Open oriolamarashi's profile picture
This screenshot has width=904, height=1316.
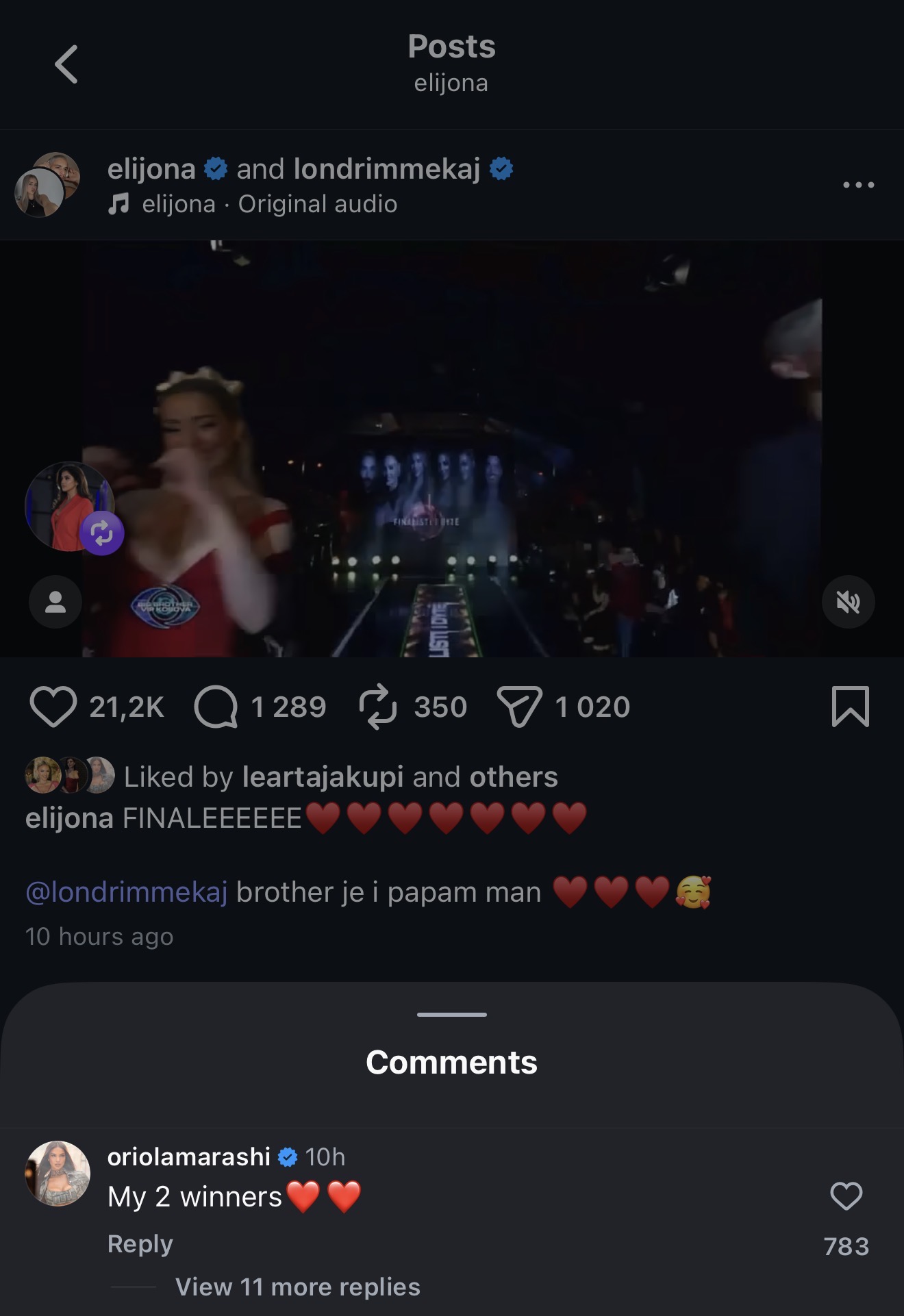pos(58,1174)
